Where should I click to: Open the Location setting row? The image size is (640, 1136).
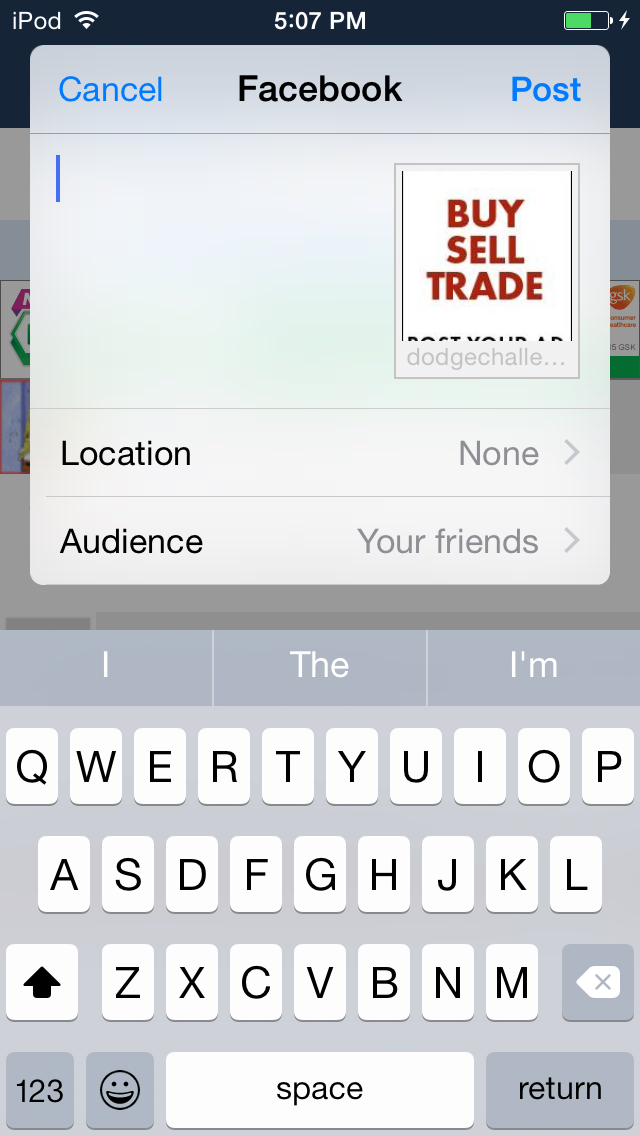tap(320, 454)
